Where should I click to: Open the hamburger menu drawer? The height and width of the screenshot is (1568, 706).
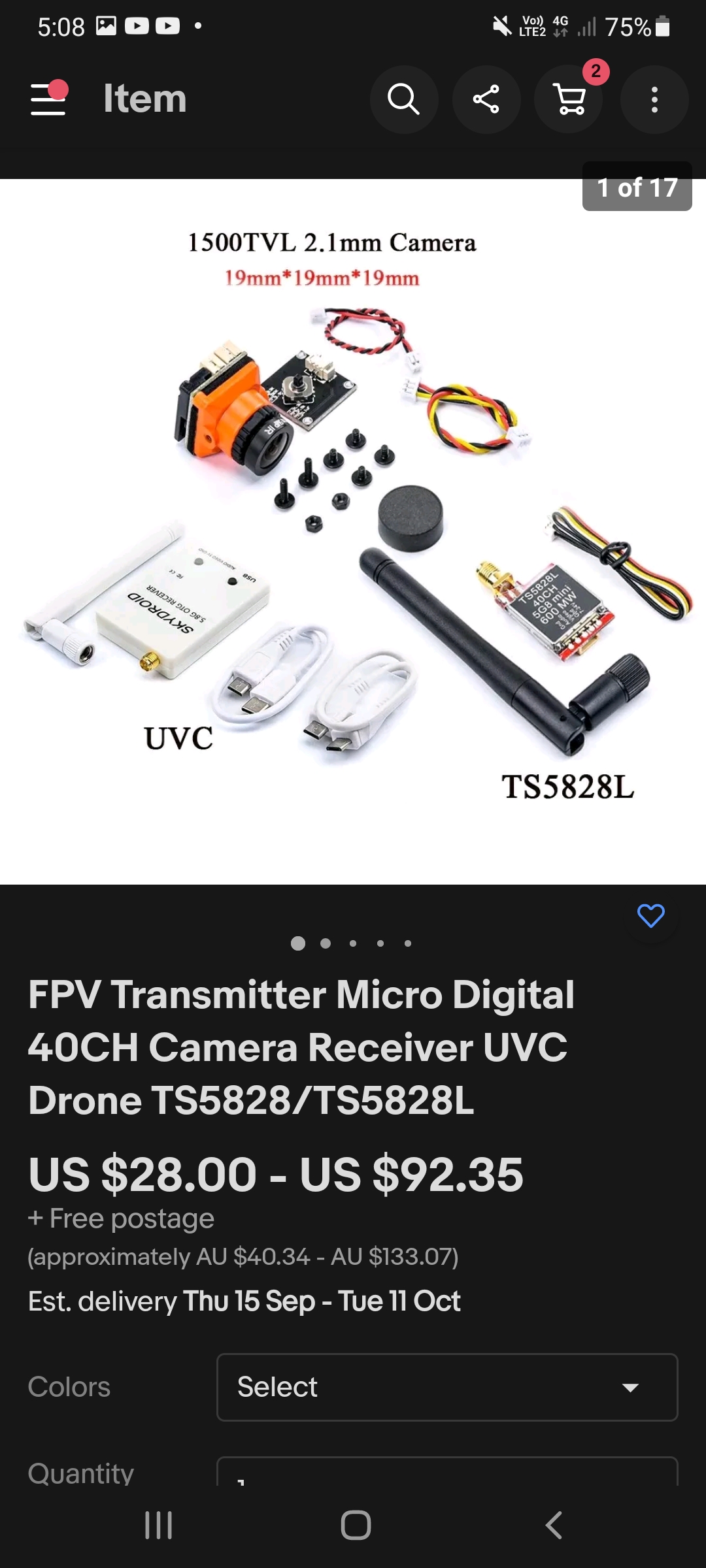tap(48, 99)
